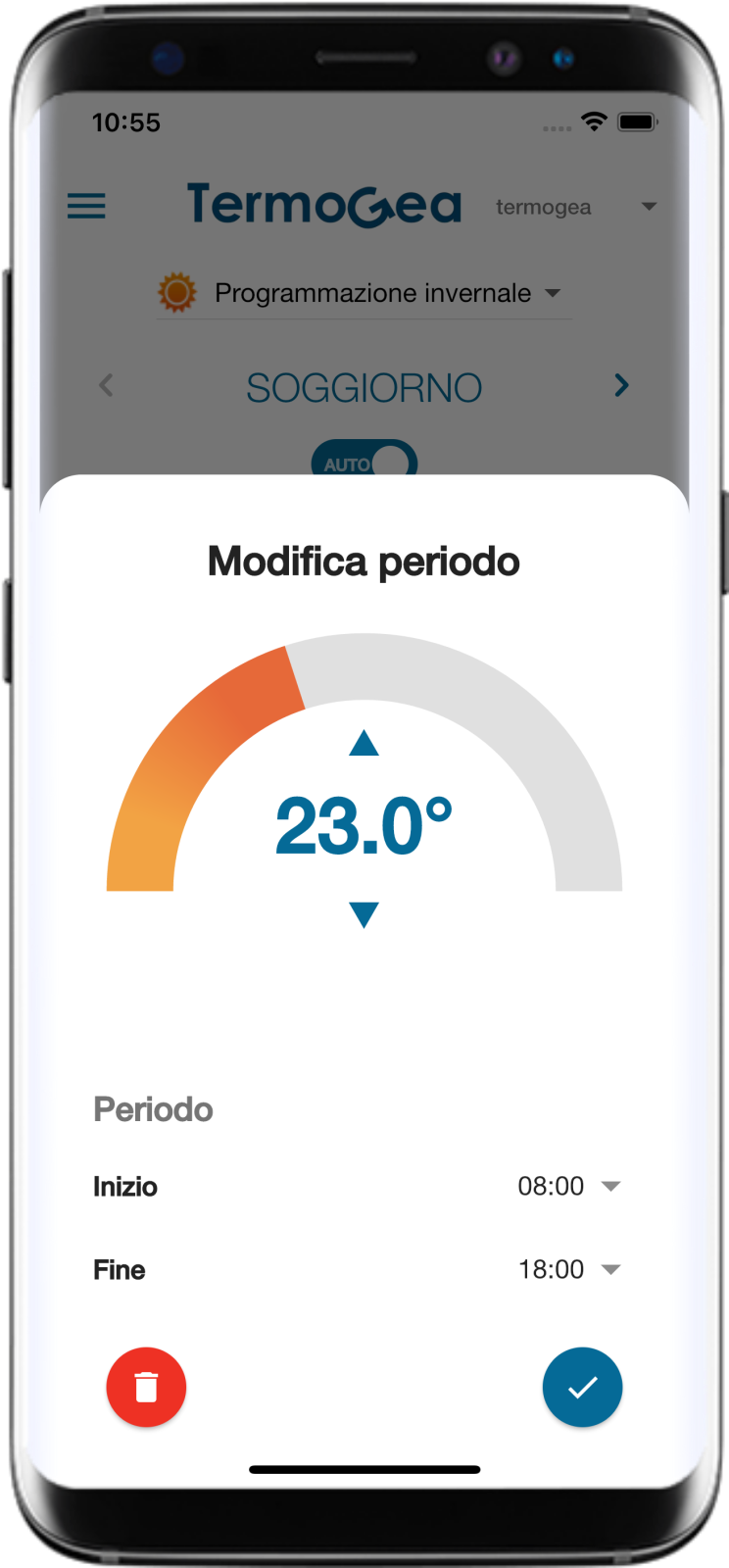Screen dimensions: 729x1568
Task: Confirm the period with the checkmark button
Action: click(x=582, y=1387)
